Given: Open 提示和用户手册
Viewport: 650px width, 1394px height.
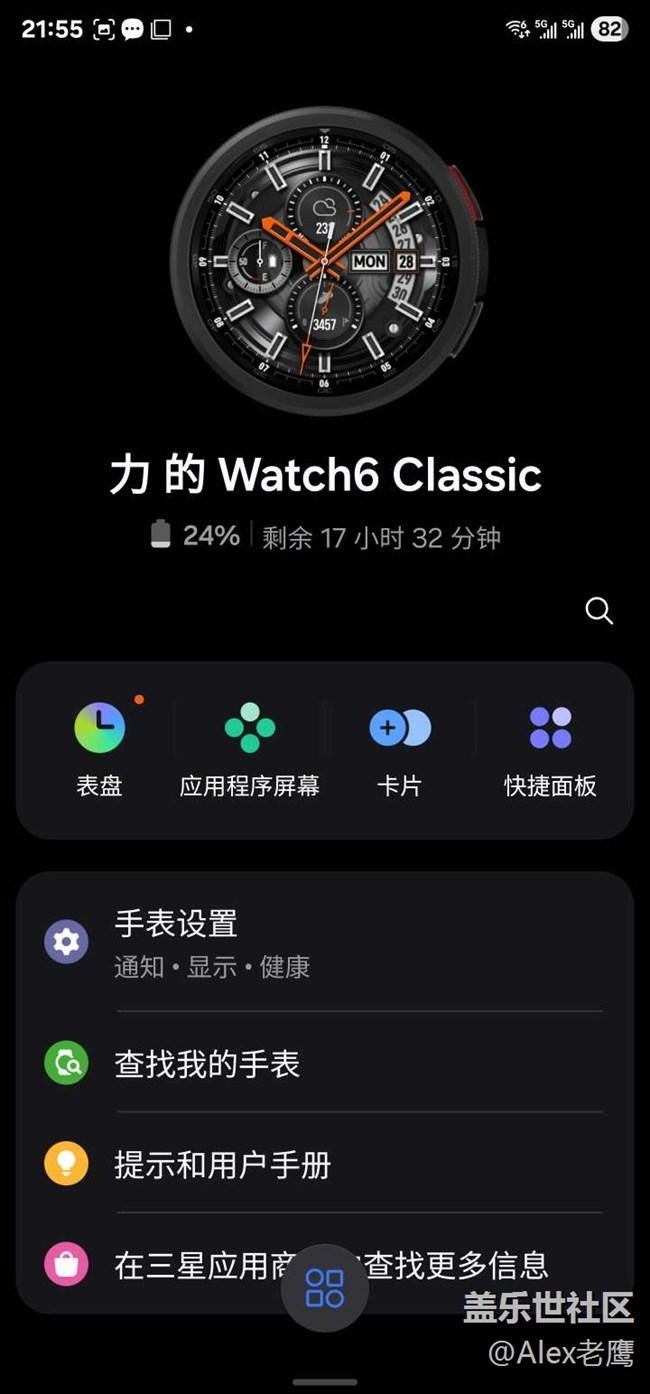Looking at the screenshot, I should pyautogui.click(x=325, y=1165).
